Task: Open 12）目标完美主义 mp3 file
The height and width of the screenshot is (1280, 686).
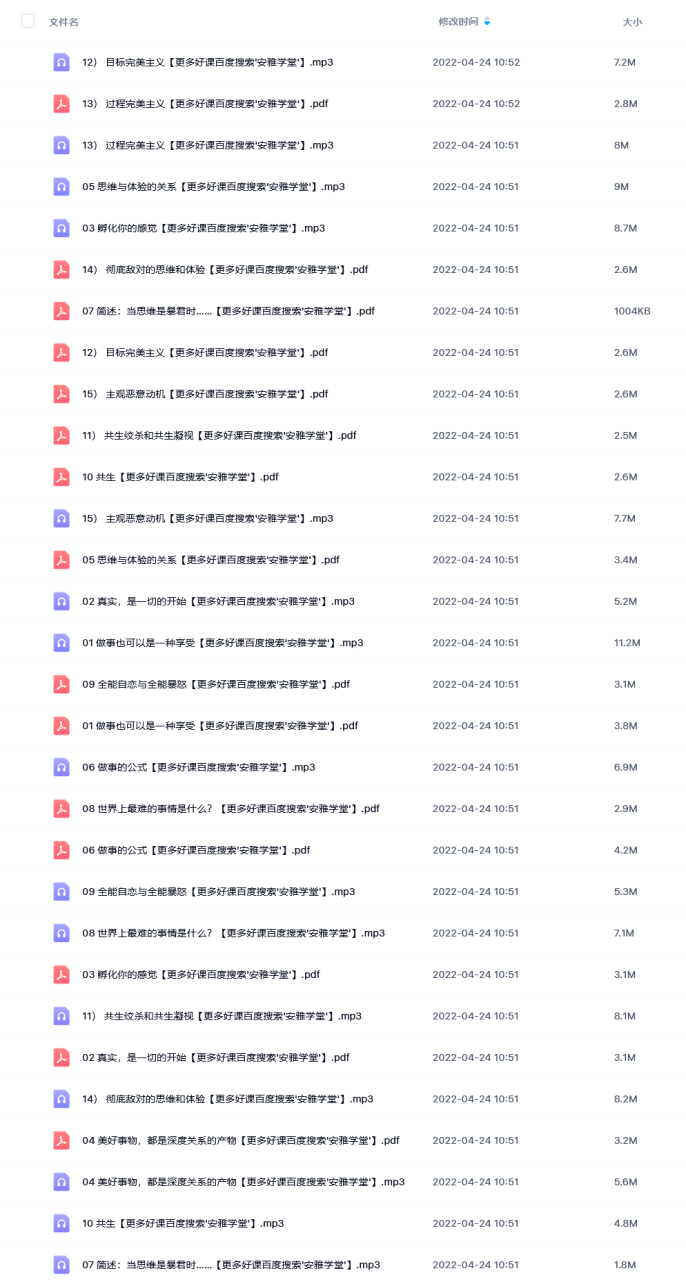Action: click(208, 62)
